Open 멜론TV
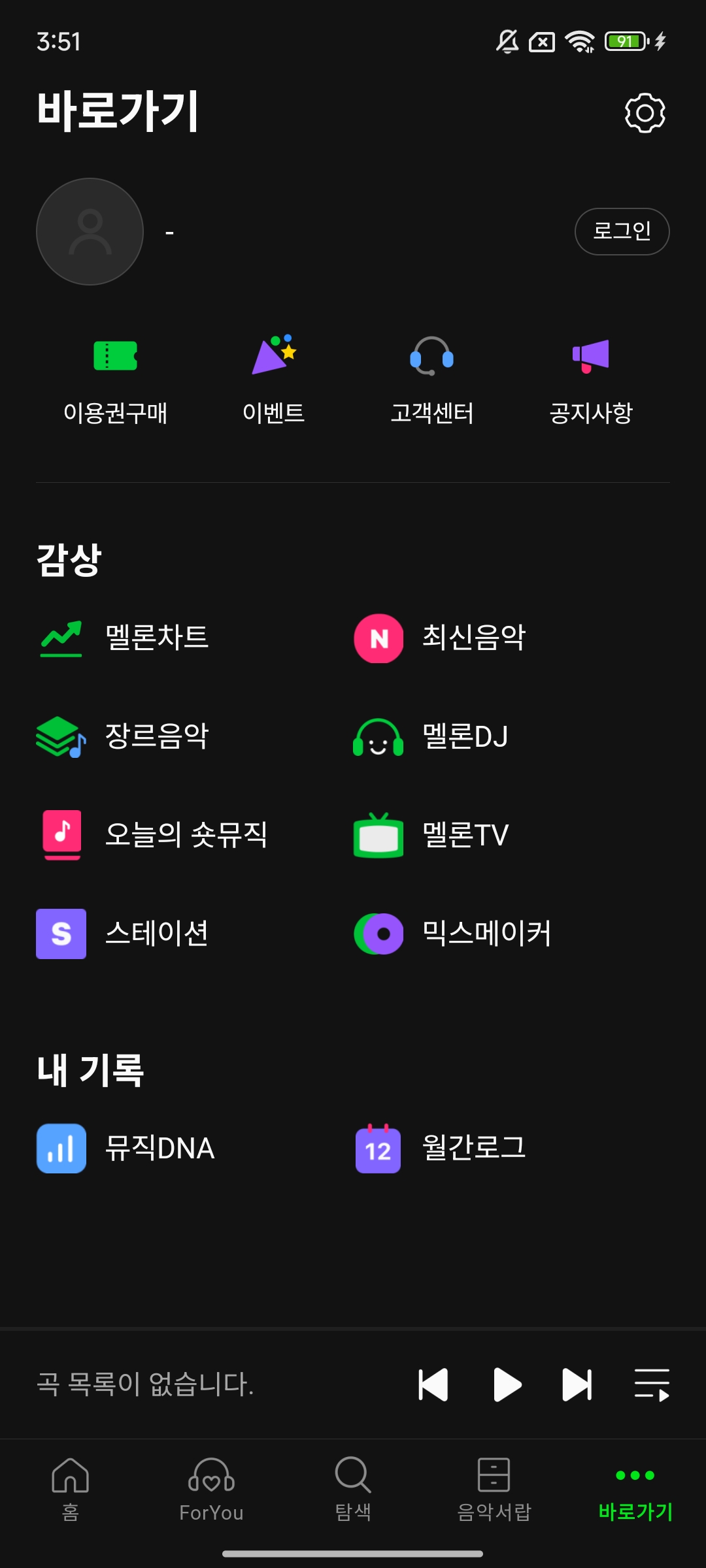Screen dimensions: 706x1568 pyautogui.click(x=431, y=835)
